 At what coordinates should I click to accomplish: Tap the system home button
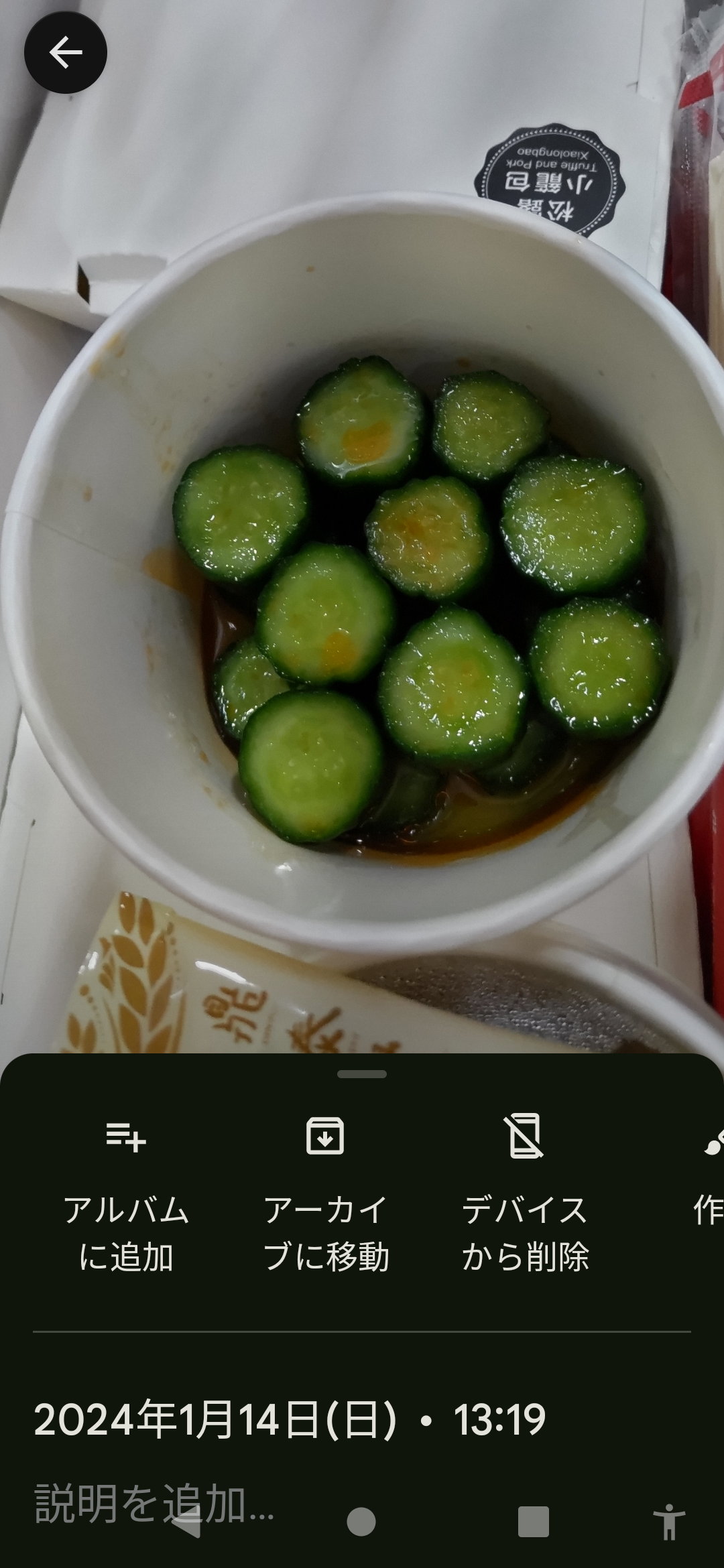click(x=361, y=1521)
